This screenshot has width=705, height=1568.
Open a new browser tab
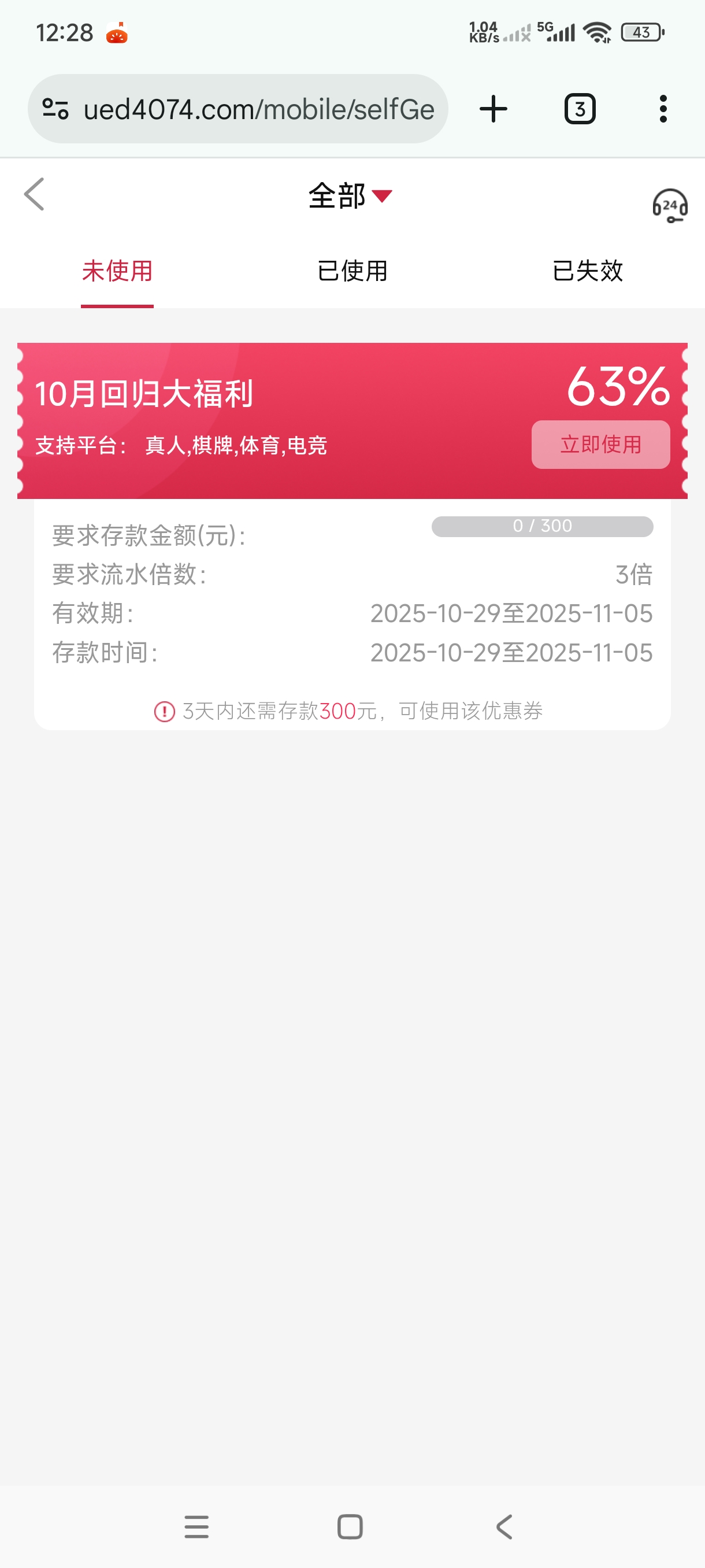pyautogui.click(x=493, y=110)
